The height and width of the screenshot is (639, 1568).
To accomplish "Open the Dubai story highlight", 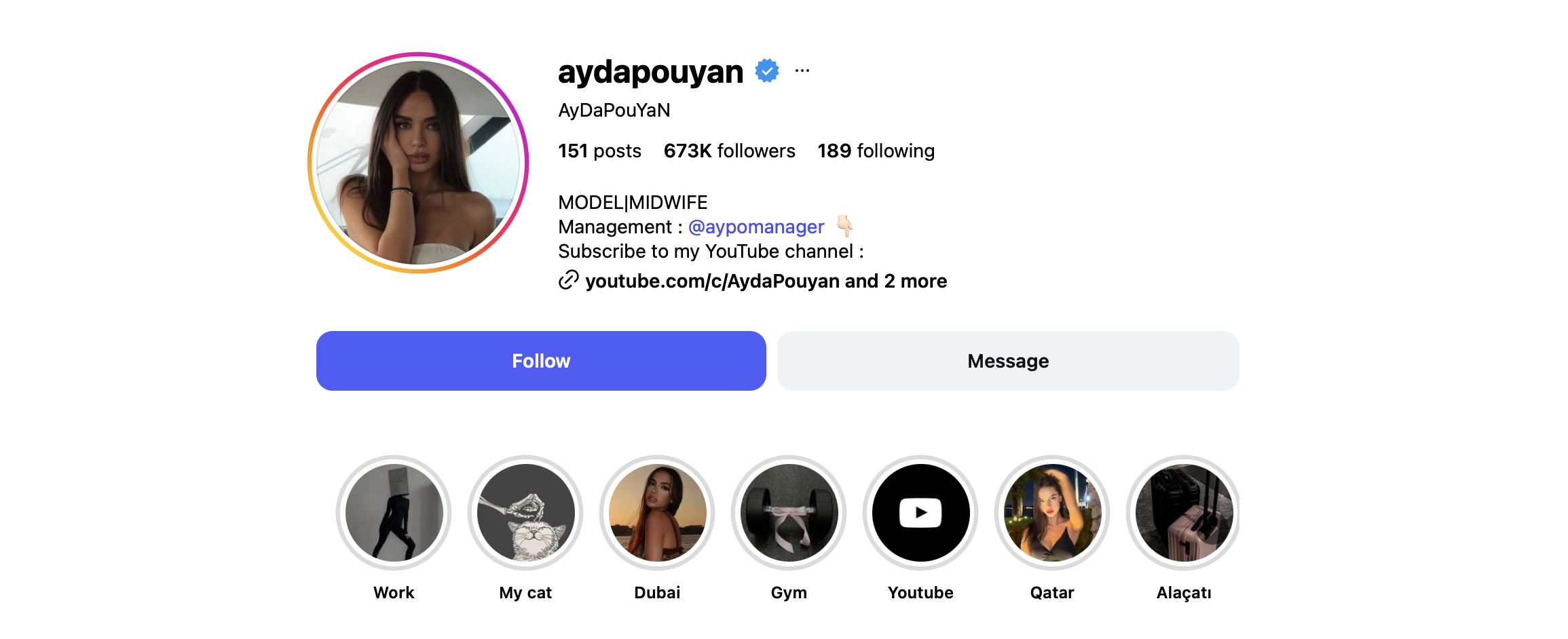I will (657, 513).
